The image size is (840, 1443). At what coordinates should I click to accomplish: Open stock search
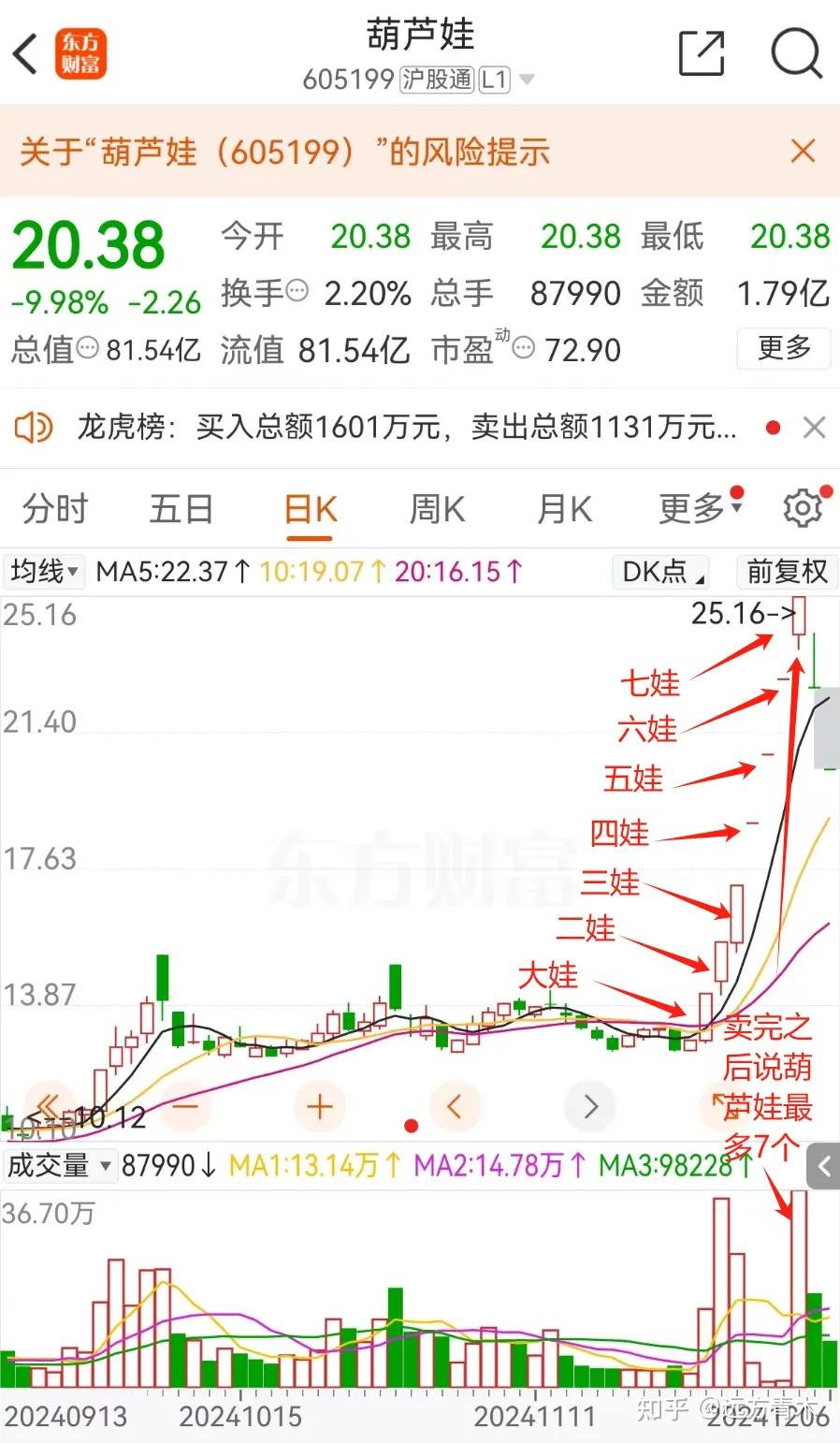coord(796,53)
